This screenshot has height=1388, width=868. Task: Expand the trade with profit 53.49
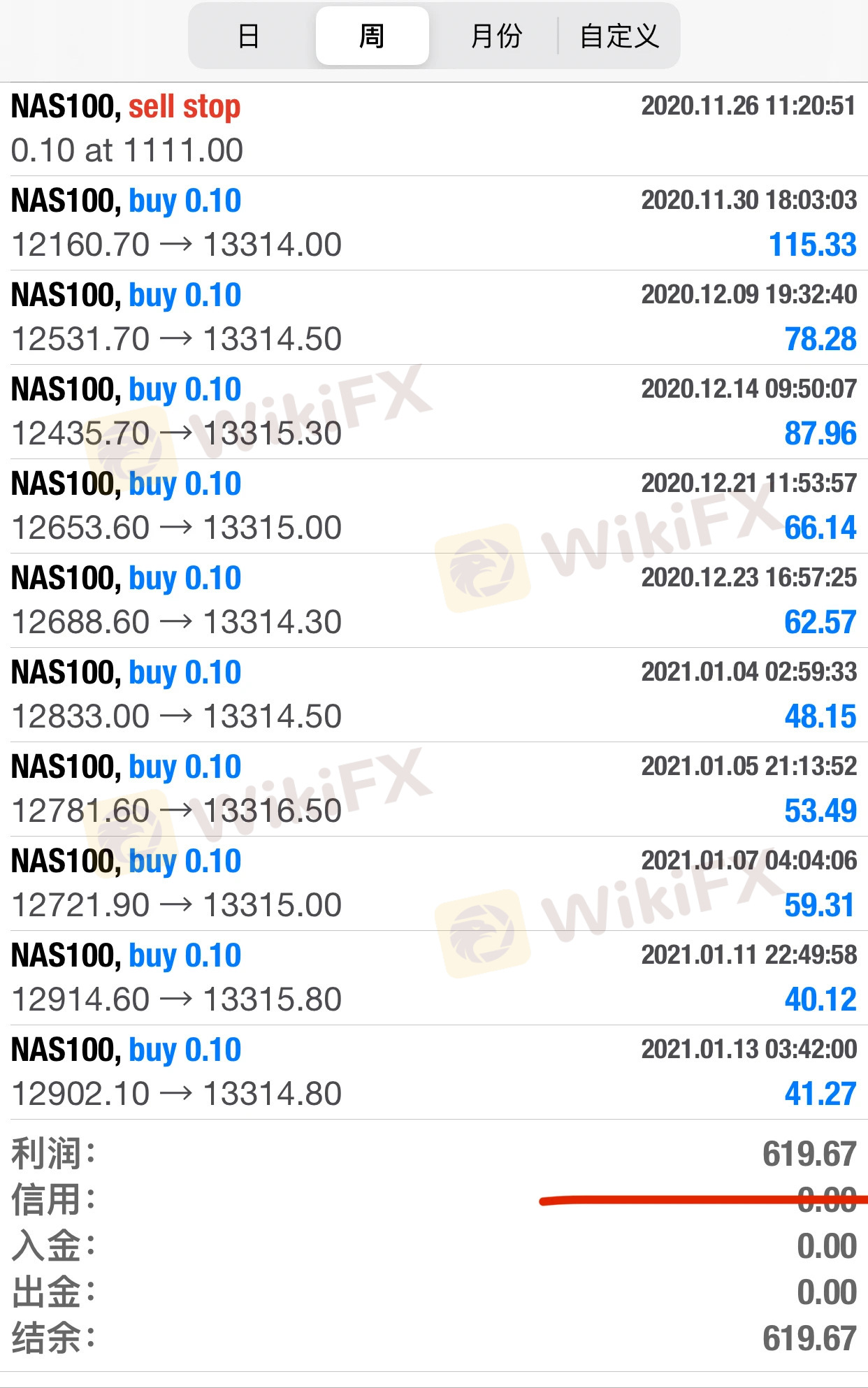(433, 789)
